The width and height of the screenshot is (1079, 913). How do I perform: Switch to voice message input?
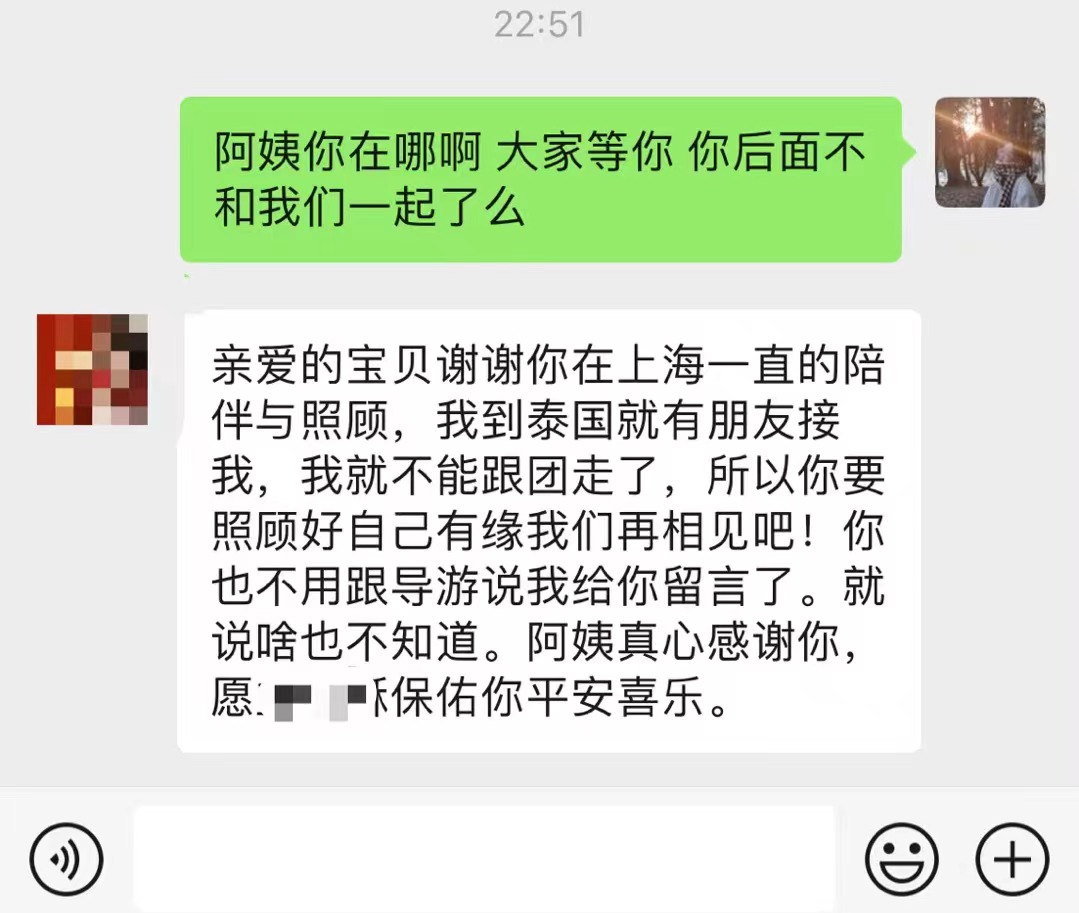(x=66, y=858)
